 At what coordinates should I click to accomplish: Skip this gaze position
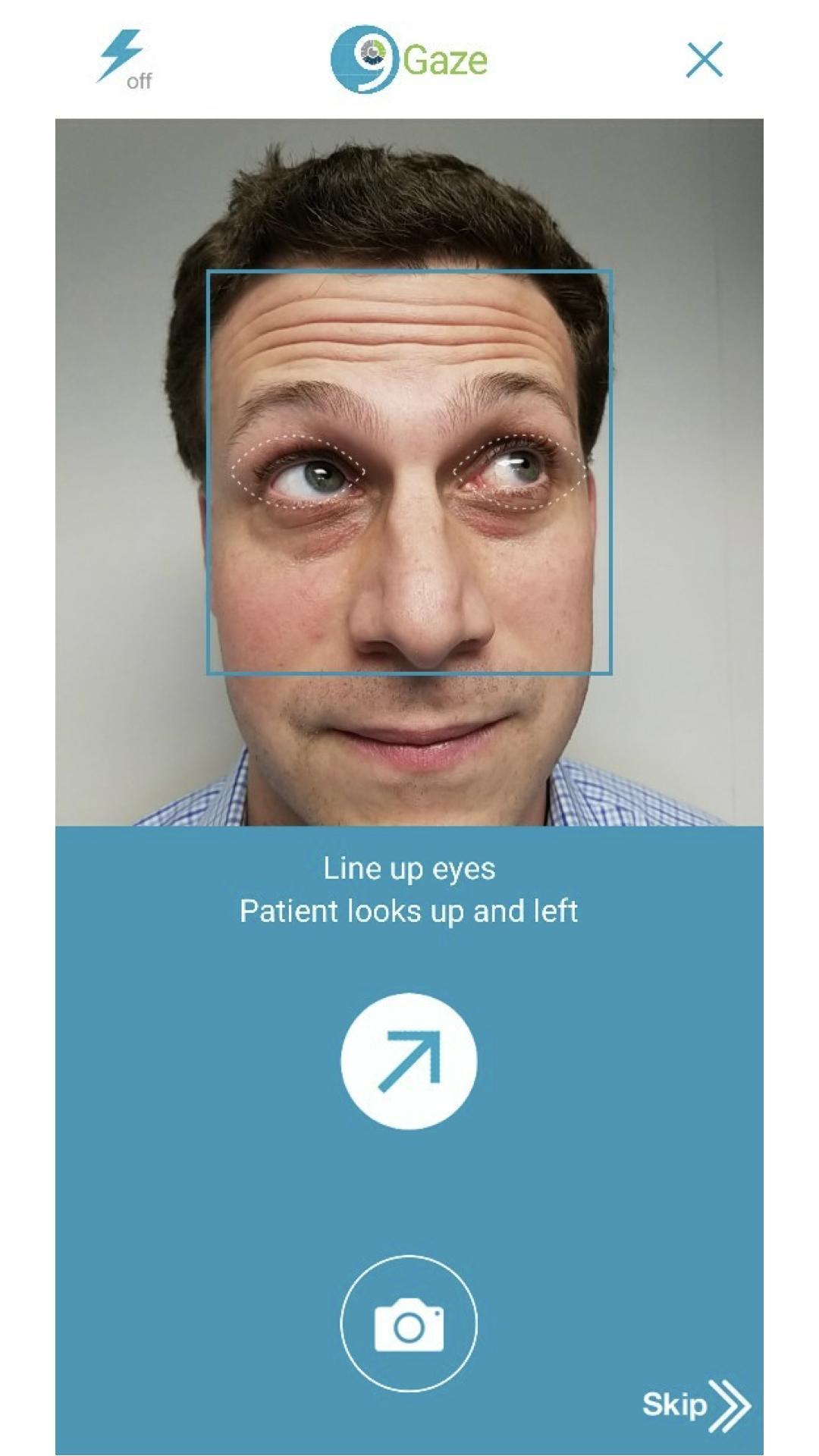pos(696,1404)
